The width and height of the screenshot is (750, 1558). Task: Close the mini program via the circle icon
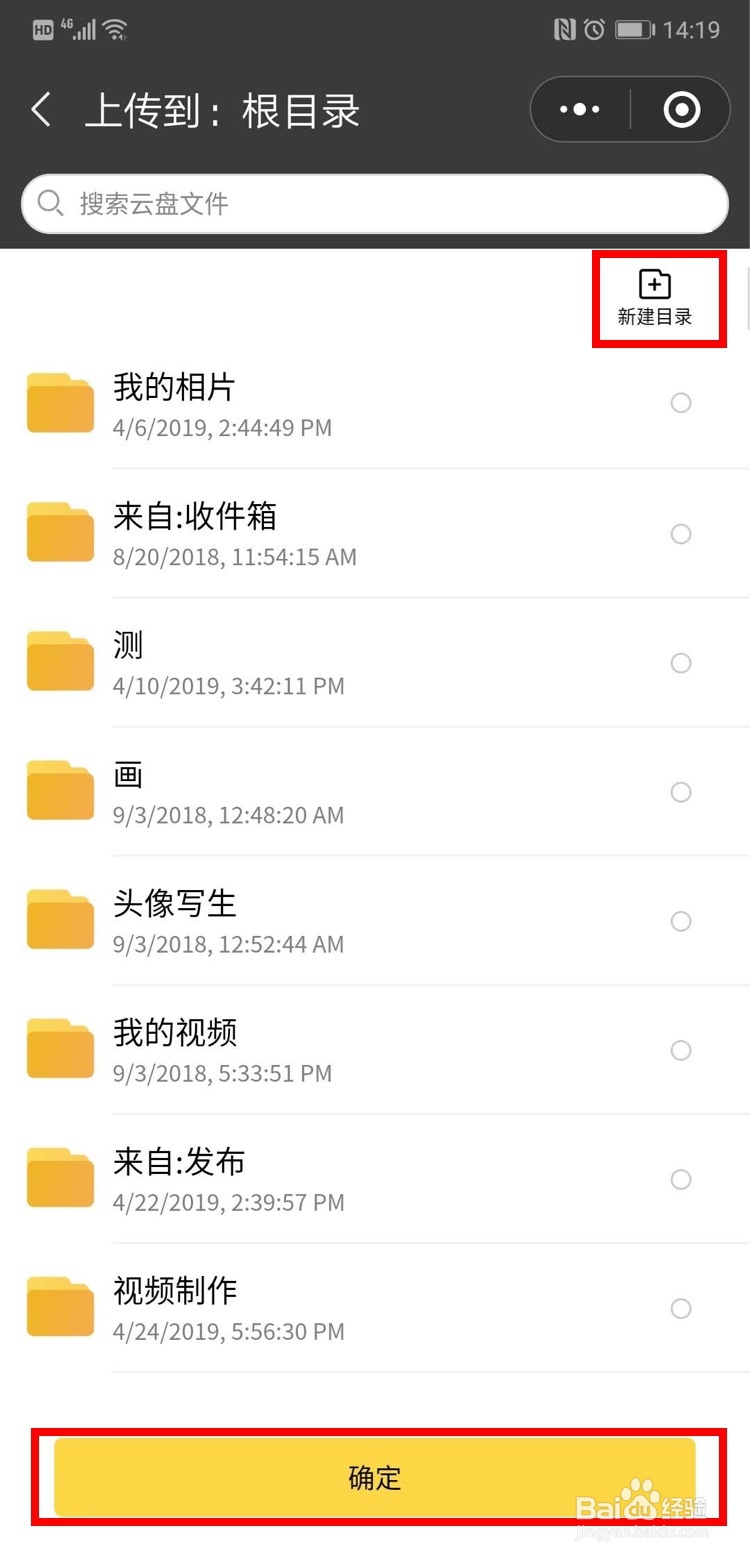[682, 110]
